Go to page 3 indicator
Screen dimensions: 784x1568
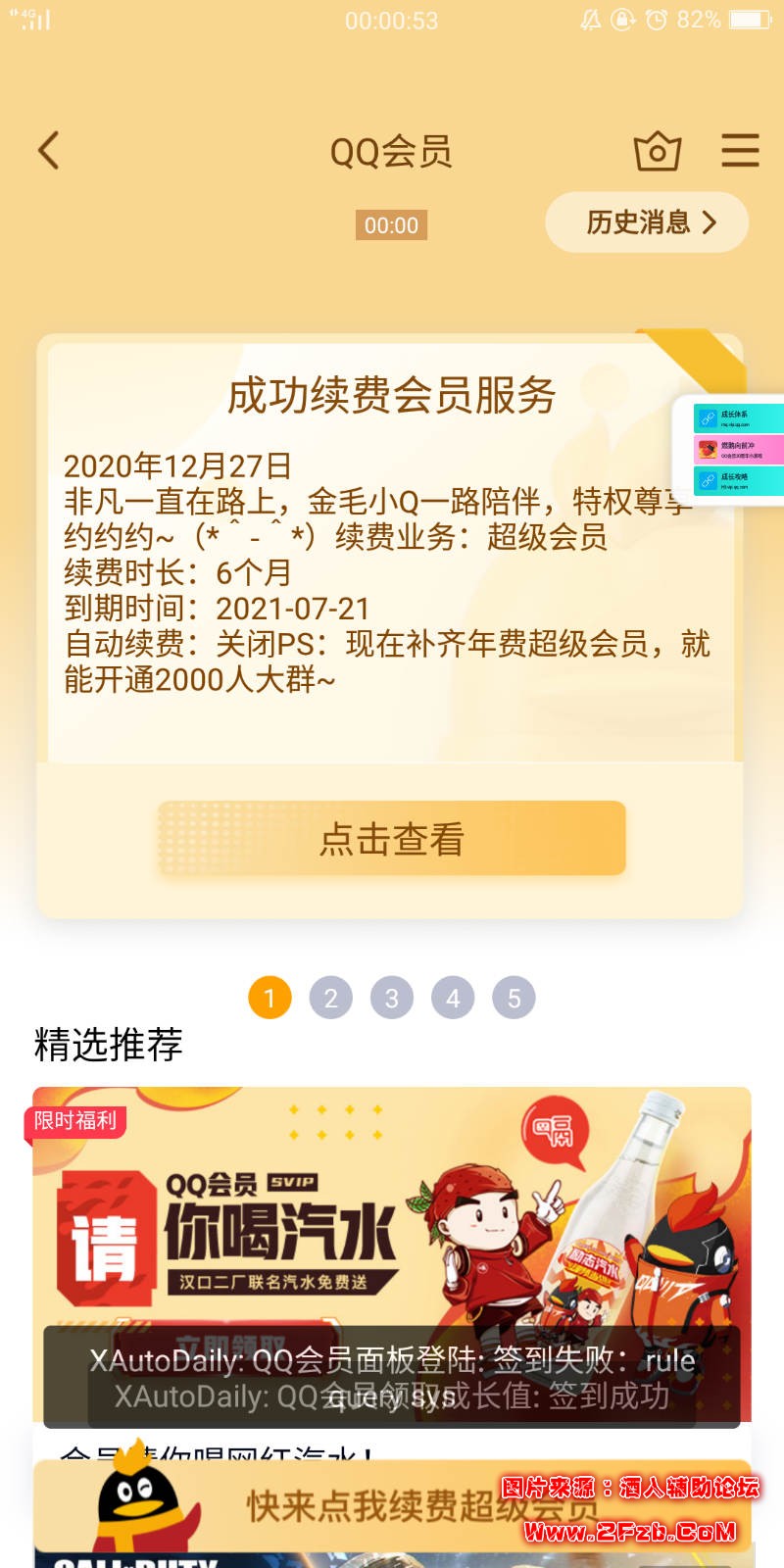(x=392, y=998)
